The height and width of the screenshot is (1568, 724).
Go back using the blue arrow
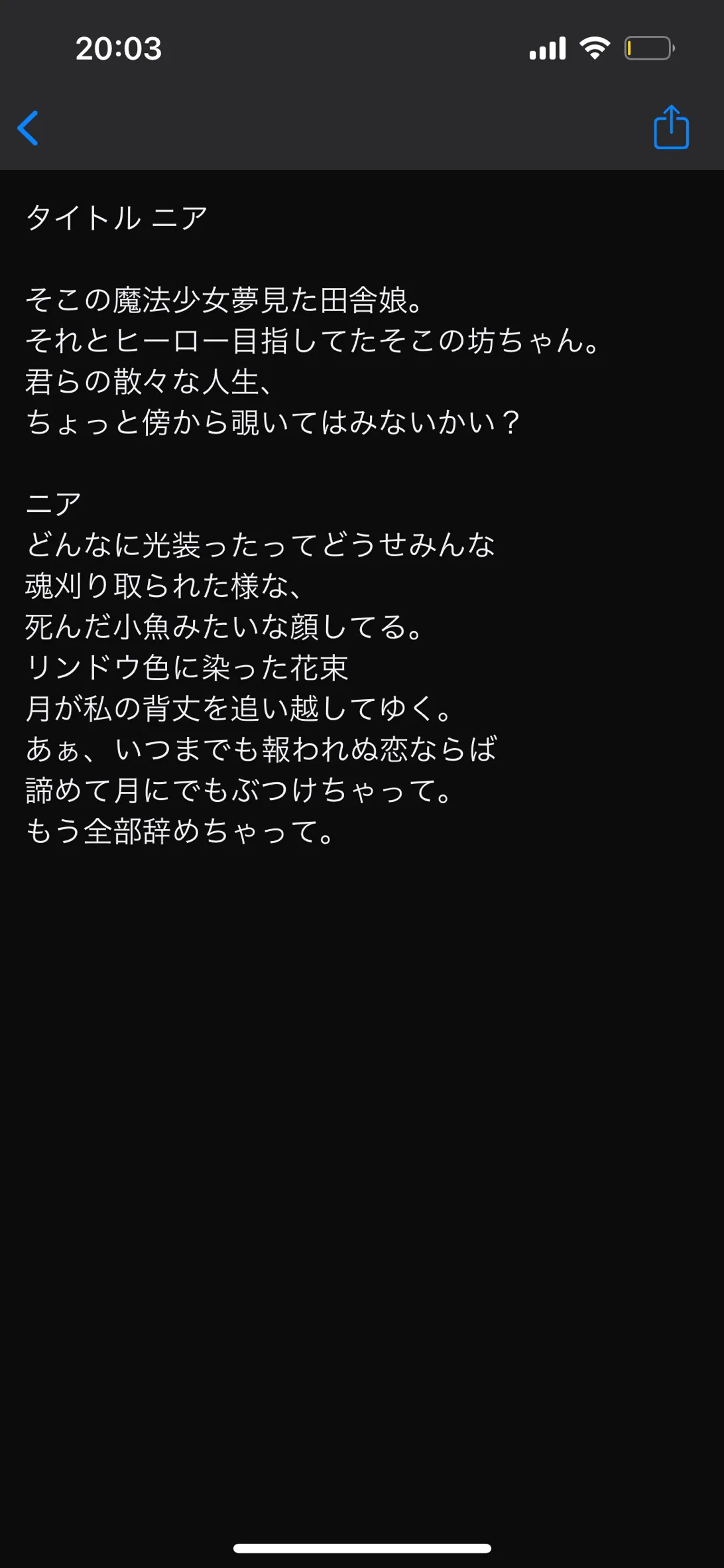[x=28, y=128]
